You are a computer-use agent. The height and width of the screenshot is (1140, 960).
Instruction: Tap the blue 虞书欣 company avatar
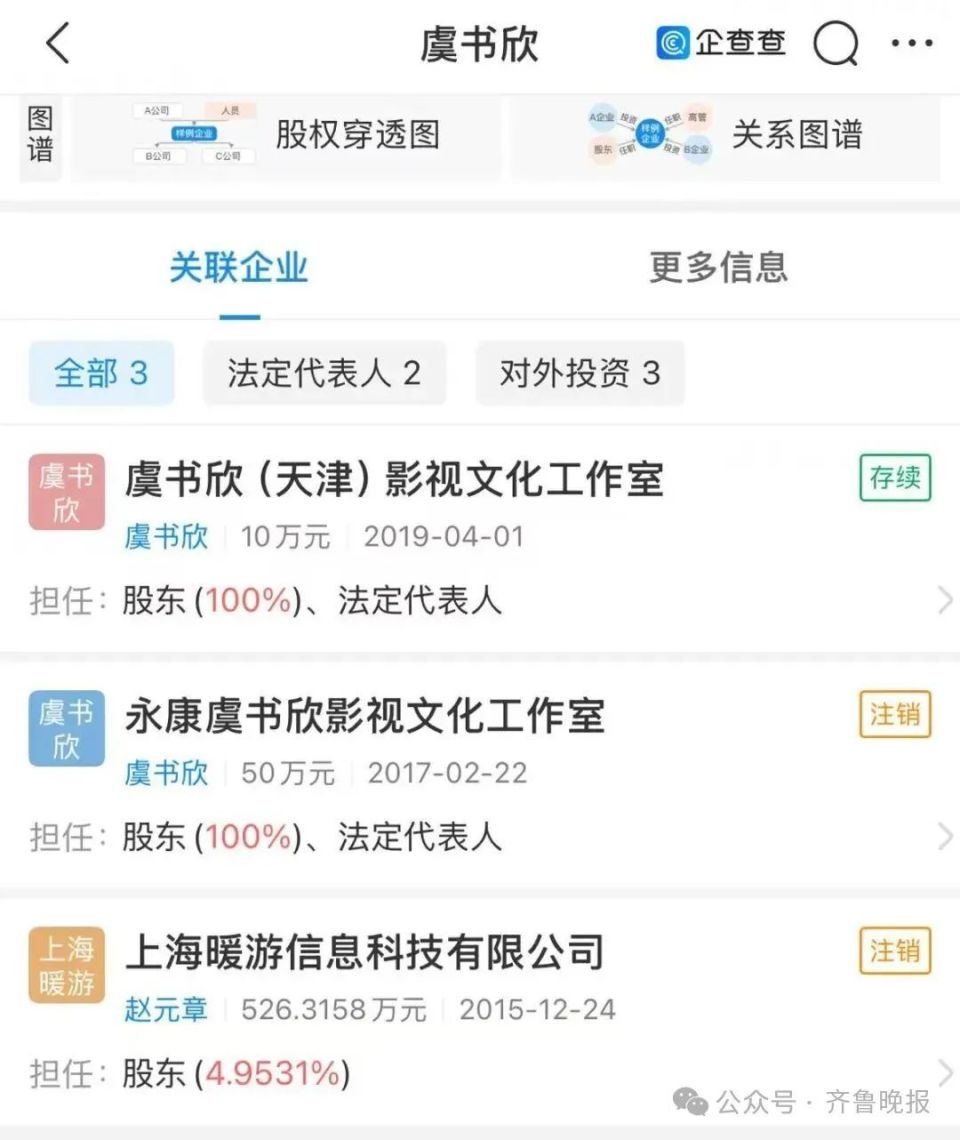66,729
